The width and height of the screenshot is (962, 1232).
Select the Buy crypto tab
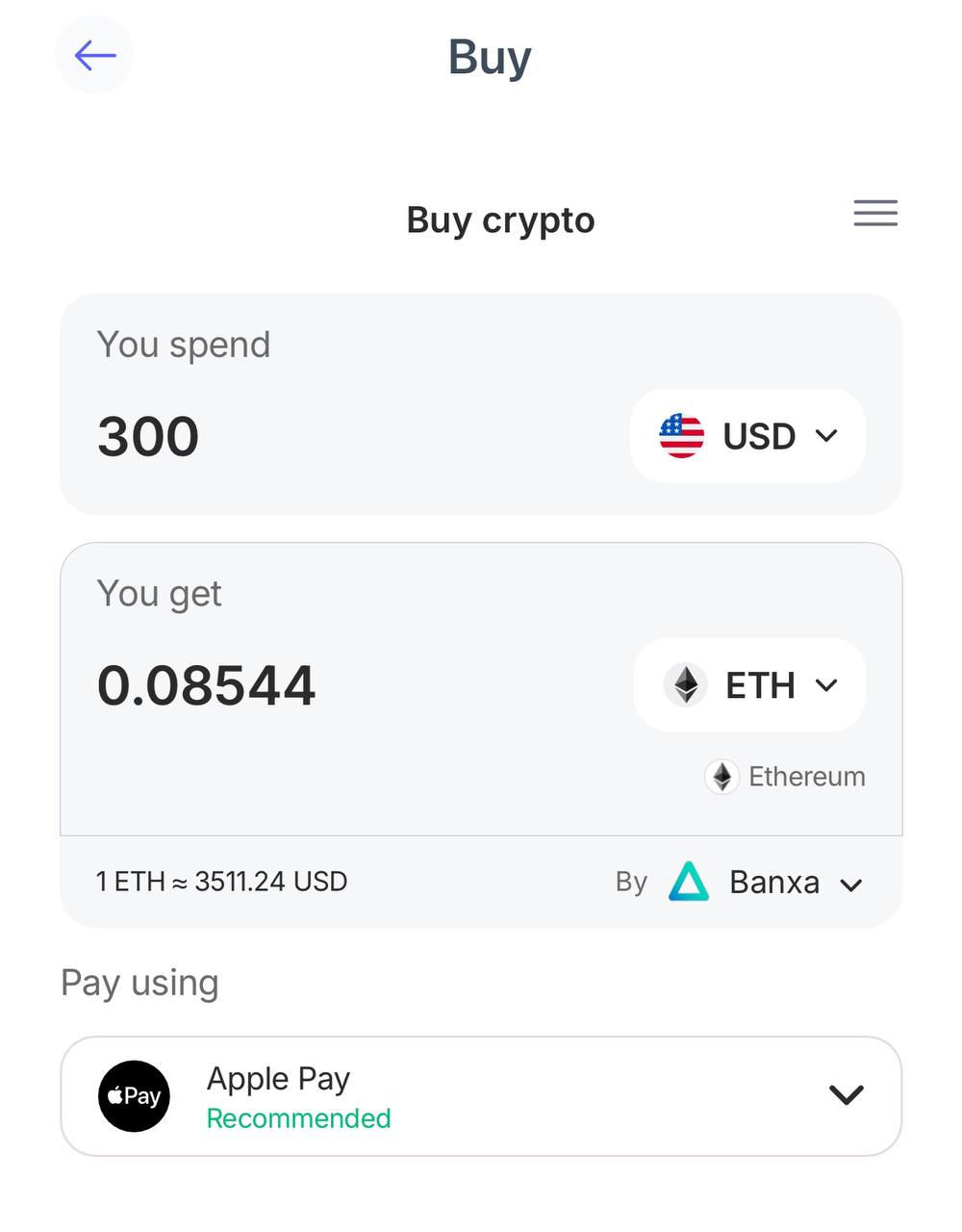click(x=500, y=219)
